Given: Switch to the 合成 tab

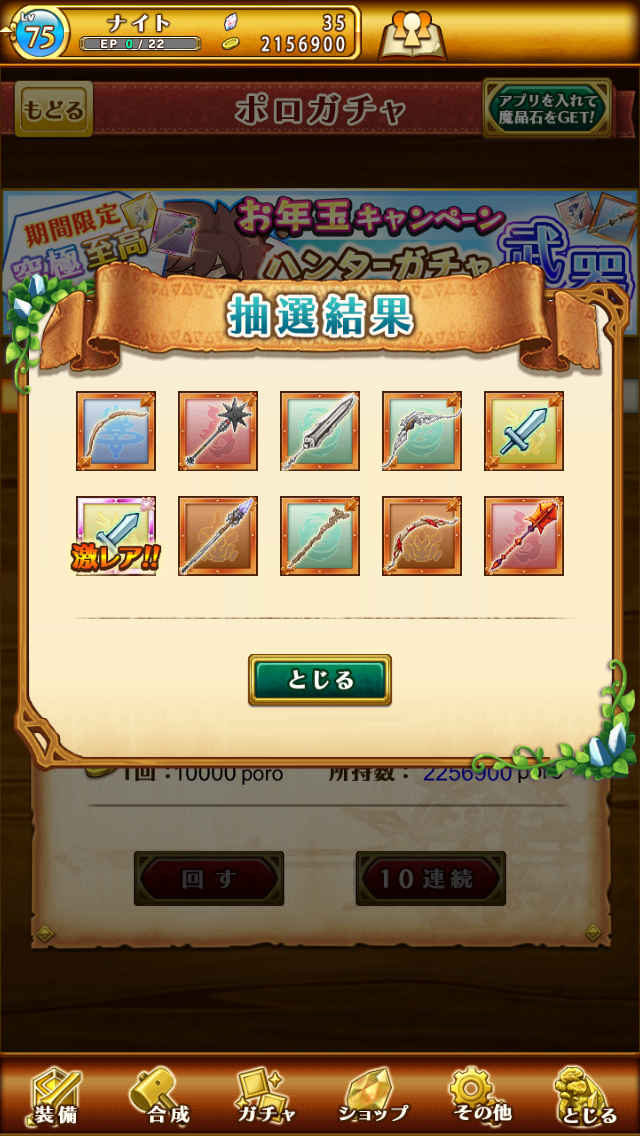Looking at the screenshot, I should [160, 1095].
